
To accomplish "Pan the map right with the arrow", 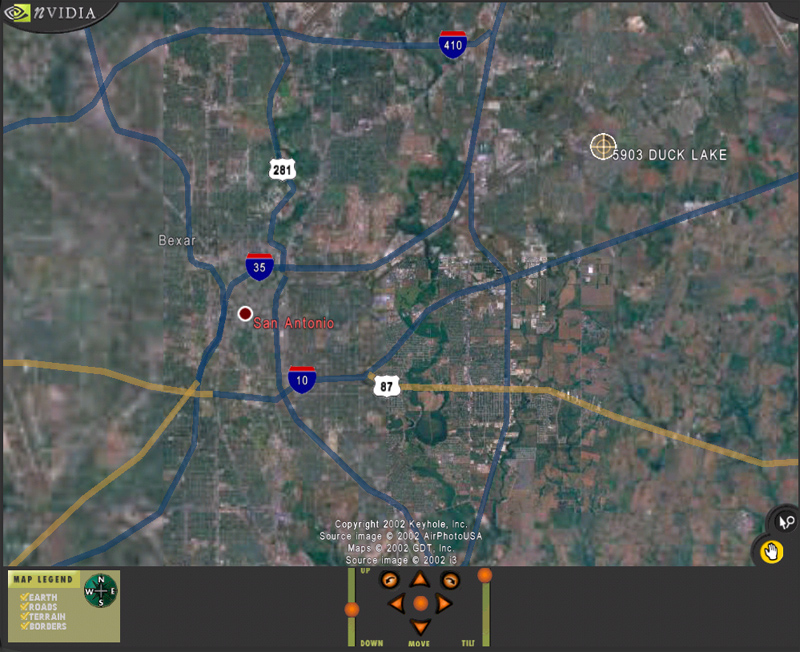I will pos(444,603).
